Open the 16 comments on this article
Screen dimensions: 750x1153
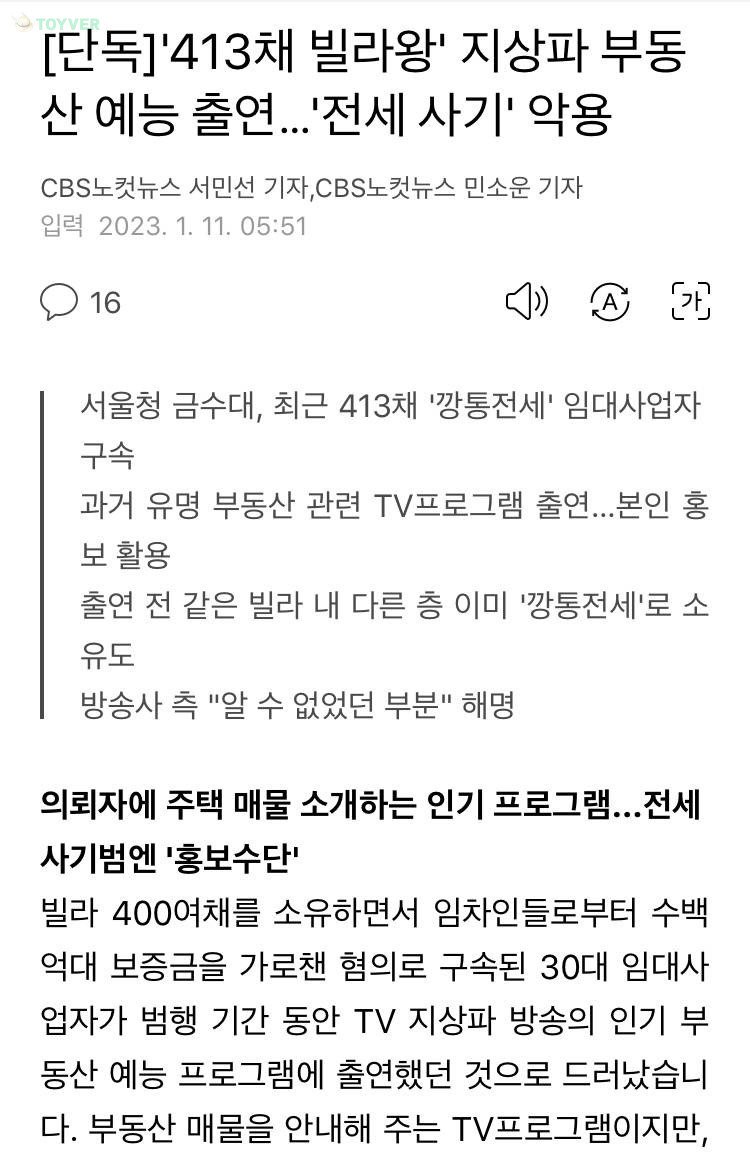[80, 301]
